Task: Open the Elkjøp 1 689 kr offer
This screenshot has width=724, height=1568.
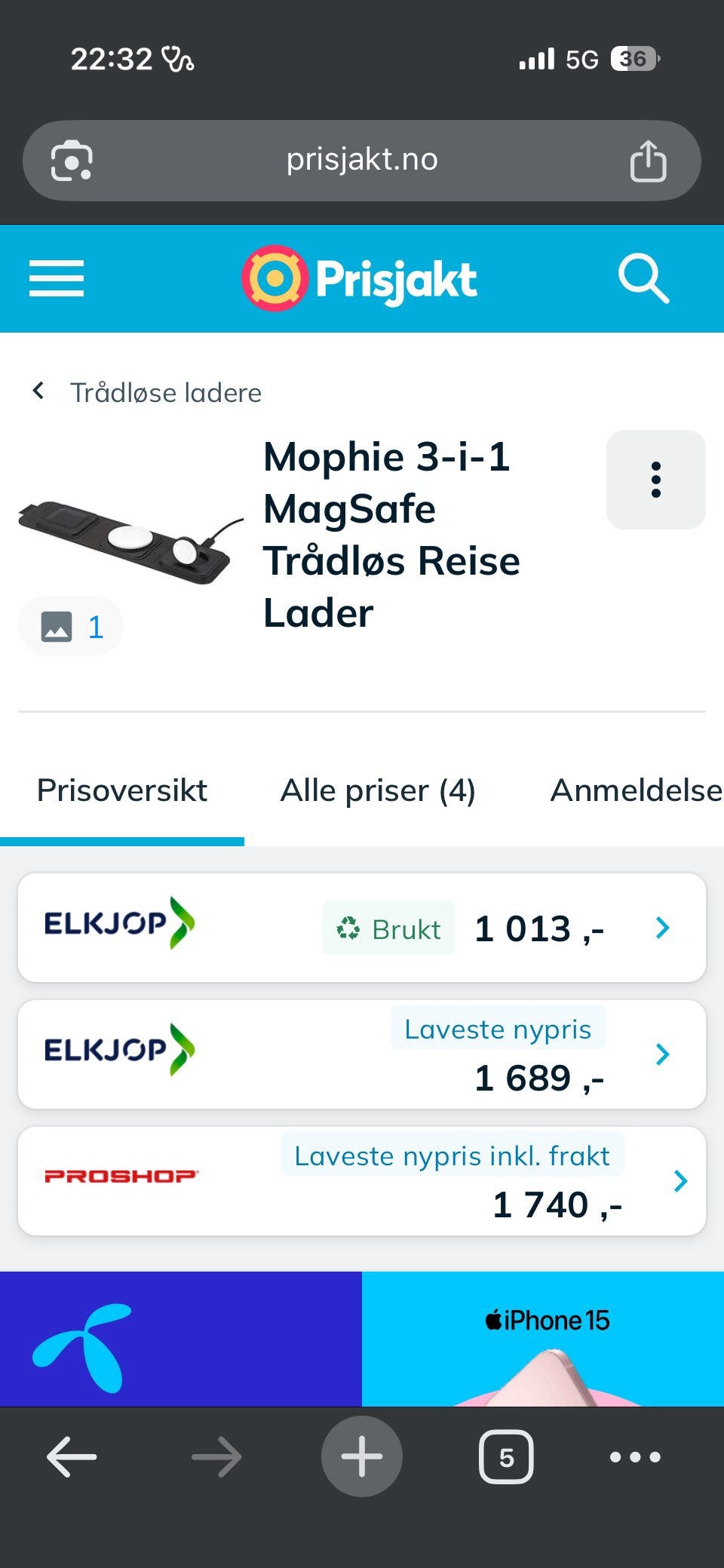Action: 662,1054
